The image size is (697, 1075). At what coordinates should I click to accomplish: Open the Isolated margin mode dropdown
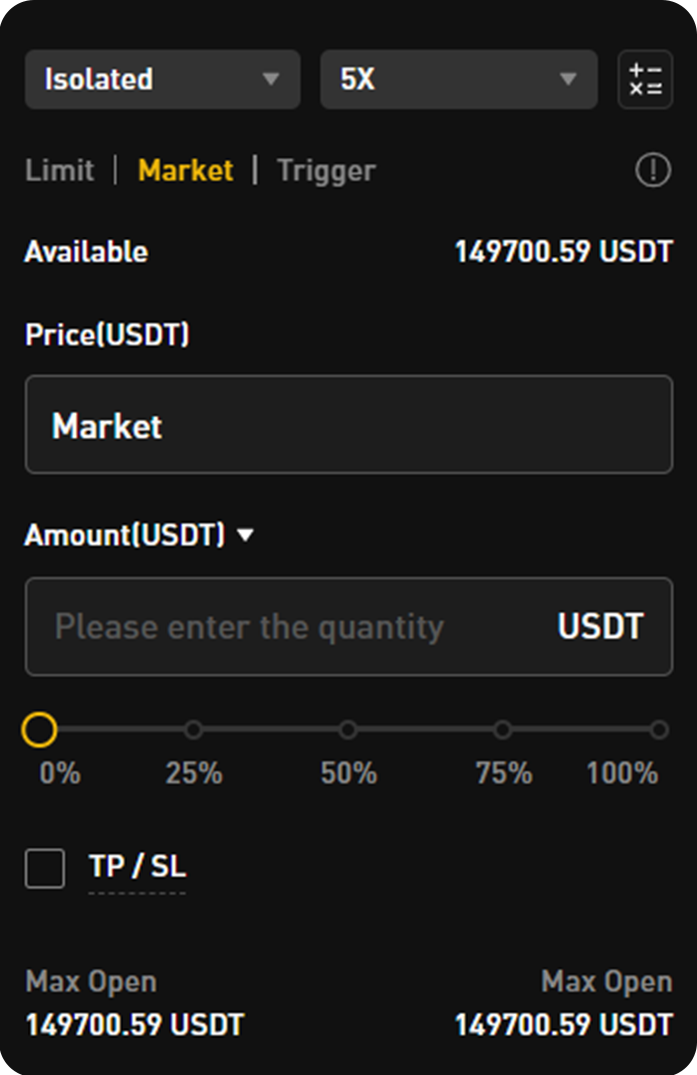point(162,79)
